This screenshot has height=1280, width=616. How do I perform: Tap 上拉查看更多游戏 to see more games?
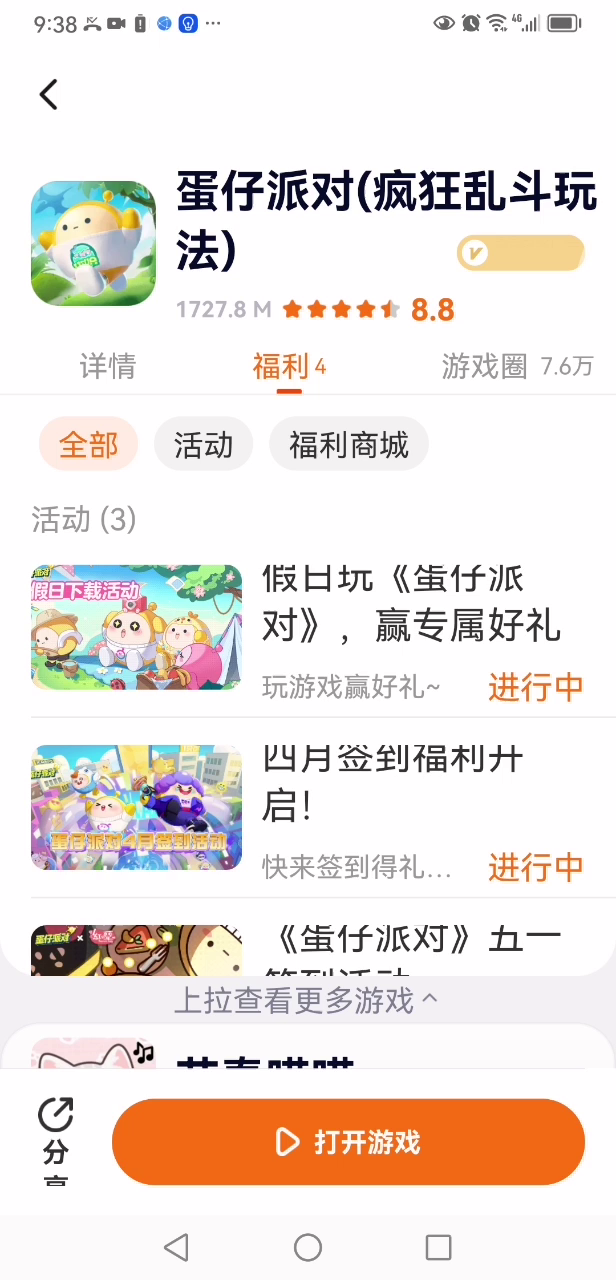[x=307, y=1000]
